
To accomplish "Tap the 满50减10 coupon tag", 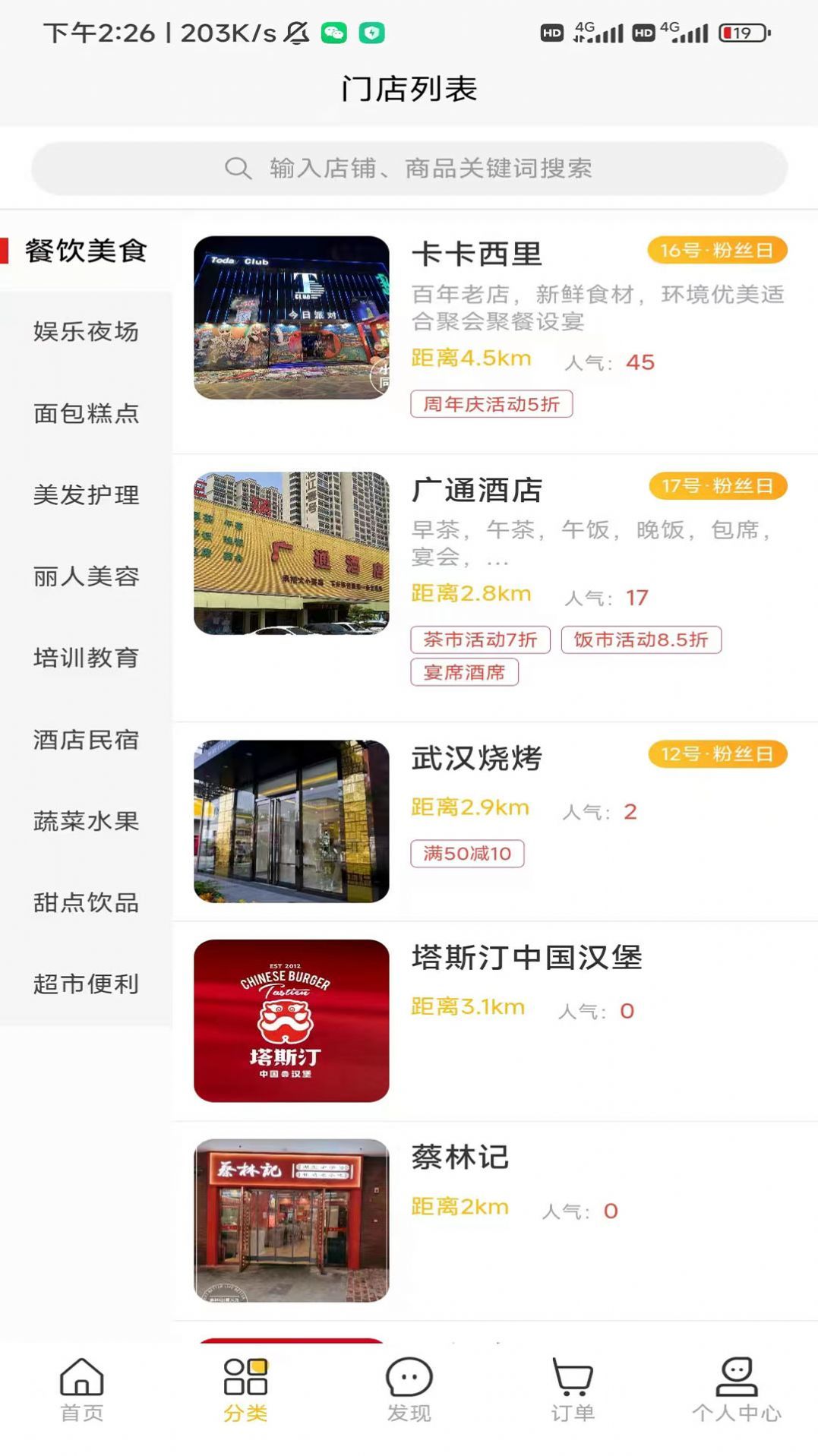I will pyautogui.click(x=466, y=854).
